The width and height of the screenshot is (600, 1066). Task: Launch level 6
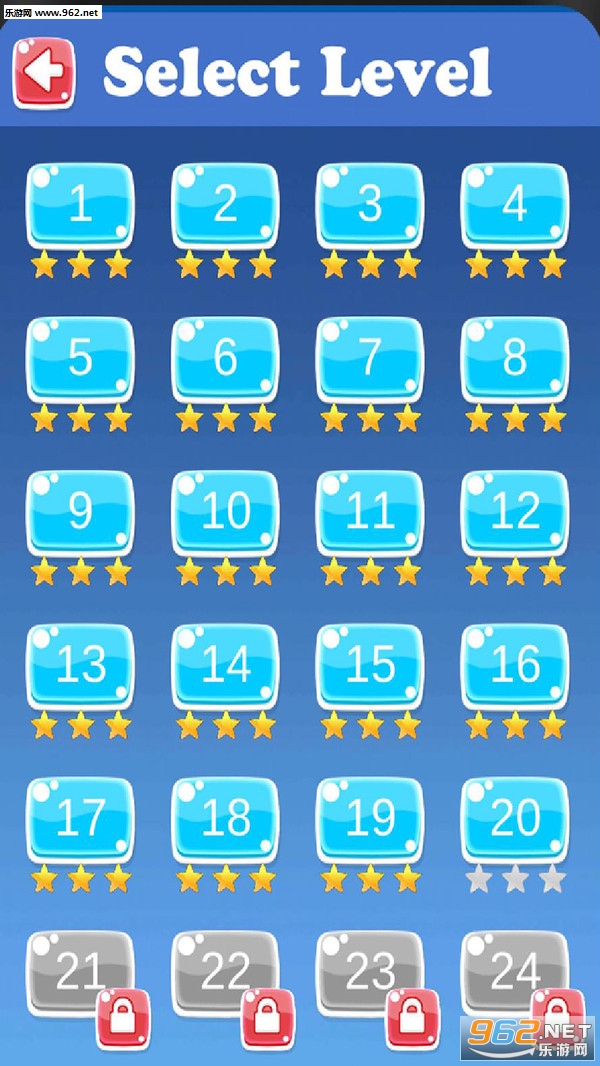pos(225,358)
